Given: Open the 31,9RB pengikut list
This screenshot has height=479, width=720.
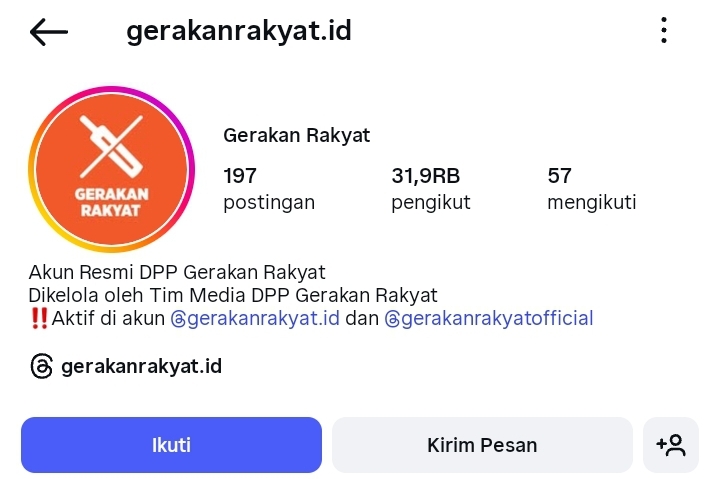Looking at the screenshot, I should [430, 189].
